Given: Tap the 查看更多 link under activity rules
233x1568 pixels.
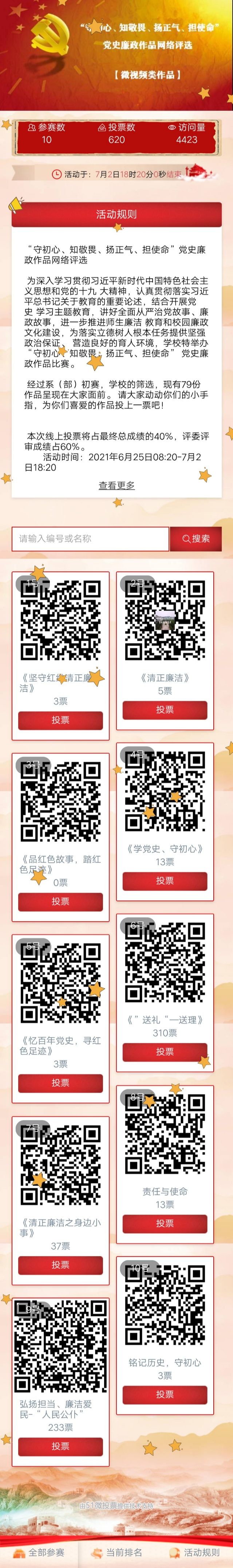Looking at the screenshot, I should pyautogui.click(x=116, y=485).
